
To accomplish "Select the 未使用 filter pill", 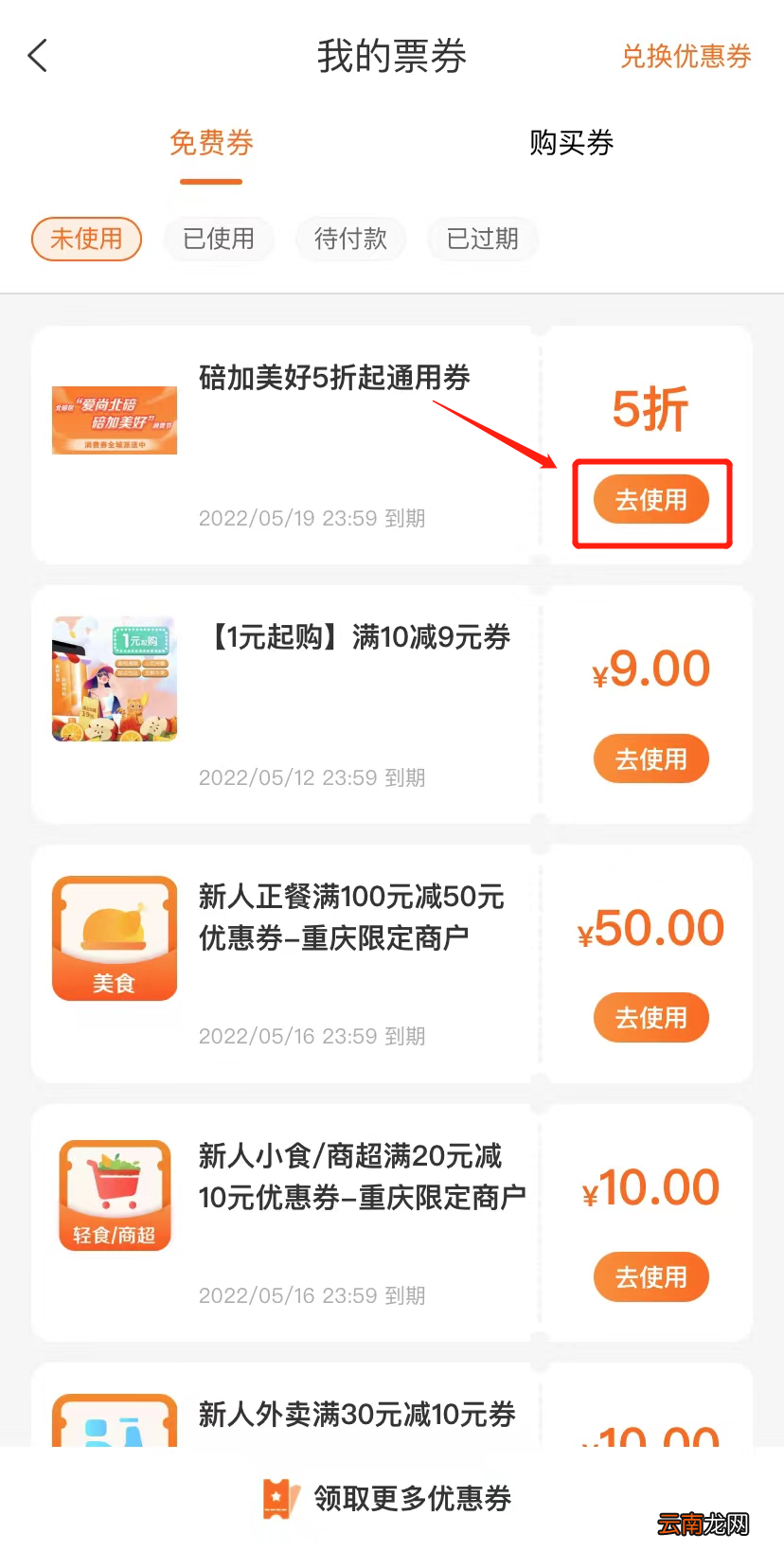I will click(x=86, y=239).
